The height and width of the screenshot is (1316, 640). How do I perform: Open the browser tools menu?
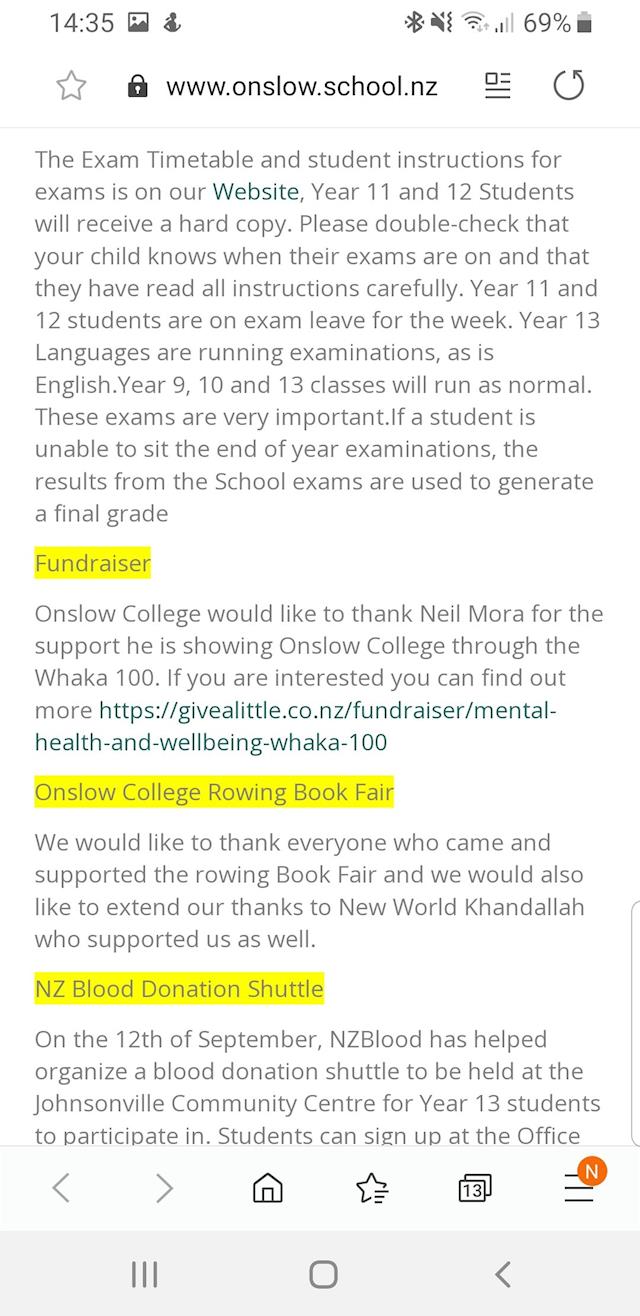click(579, 1188)
